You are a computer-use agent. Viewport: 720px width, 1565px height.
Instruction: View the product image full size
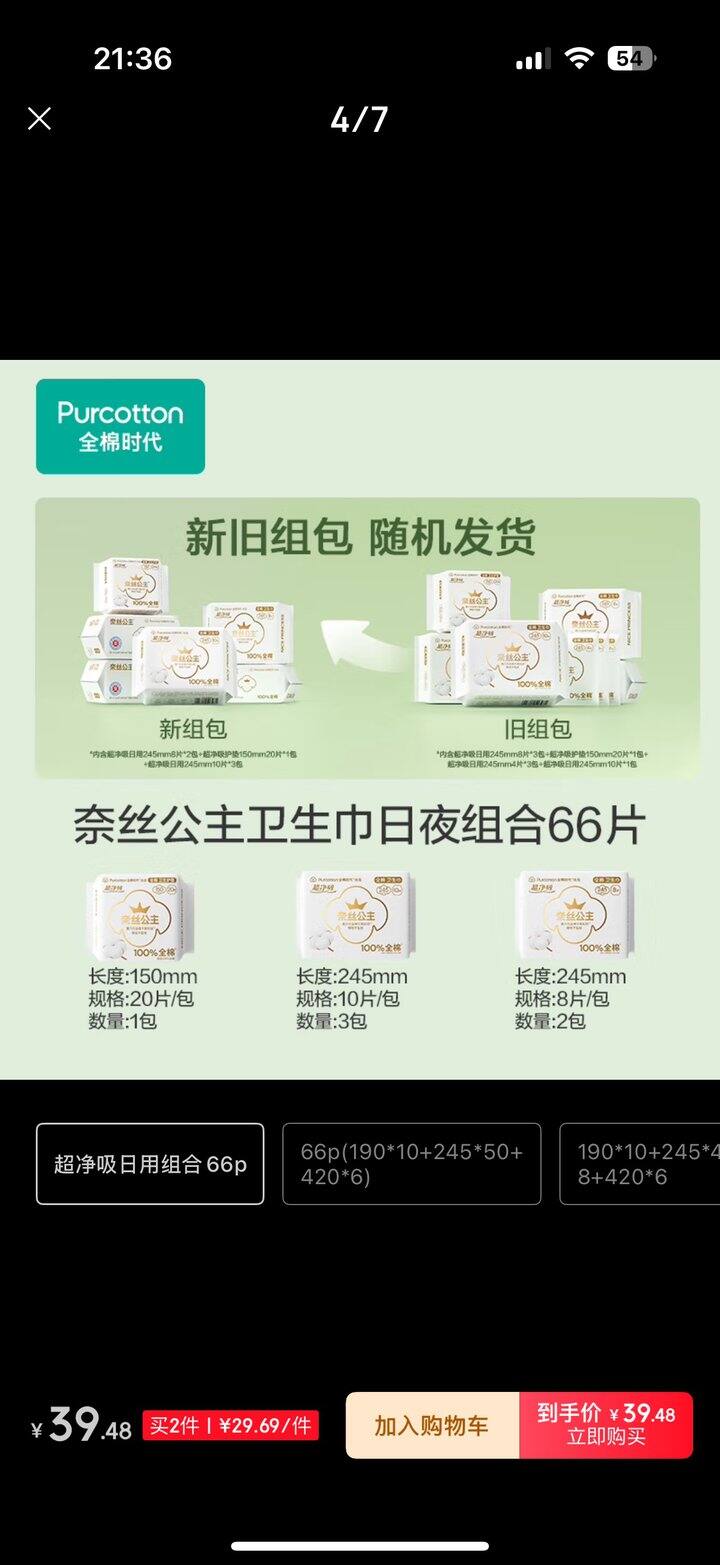pos(360,719)
